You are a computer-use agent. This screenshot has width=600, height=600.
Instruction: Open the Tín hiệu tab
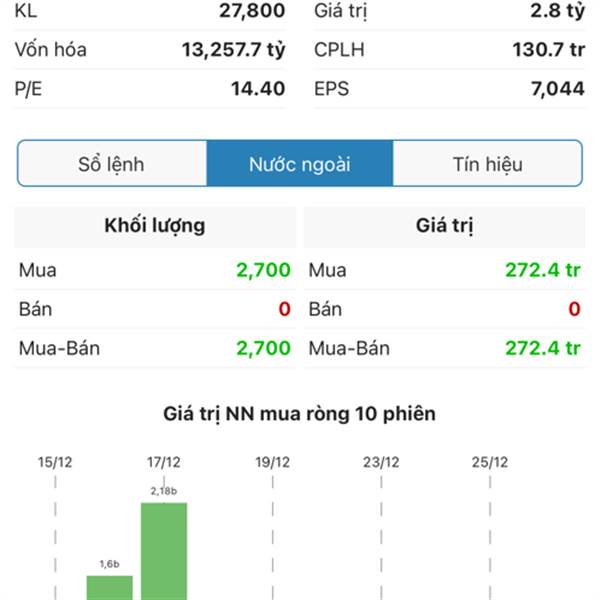487,164
